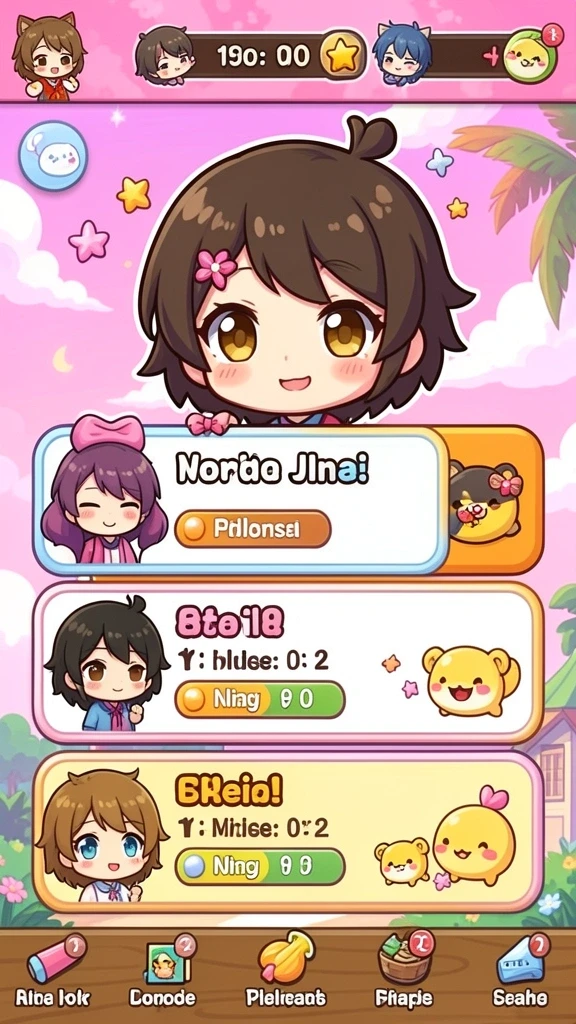Tap the orange Pdlonsai button

pos(253,528)
